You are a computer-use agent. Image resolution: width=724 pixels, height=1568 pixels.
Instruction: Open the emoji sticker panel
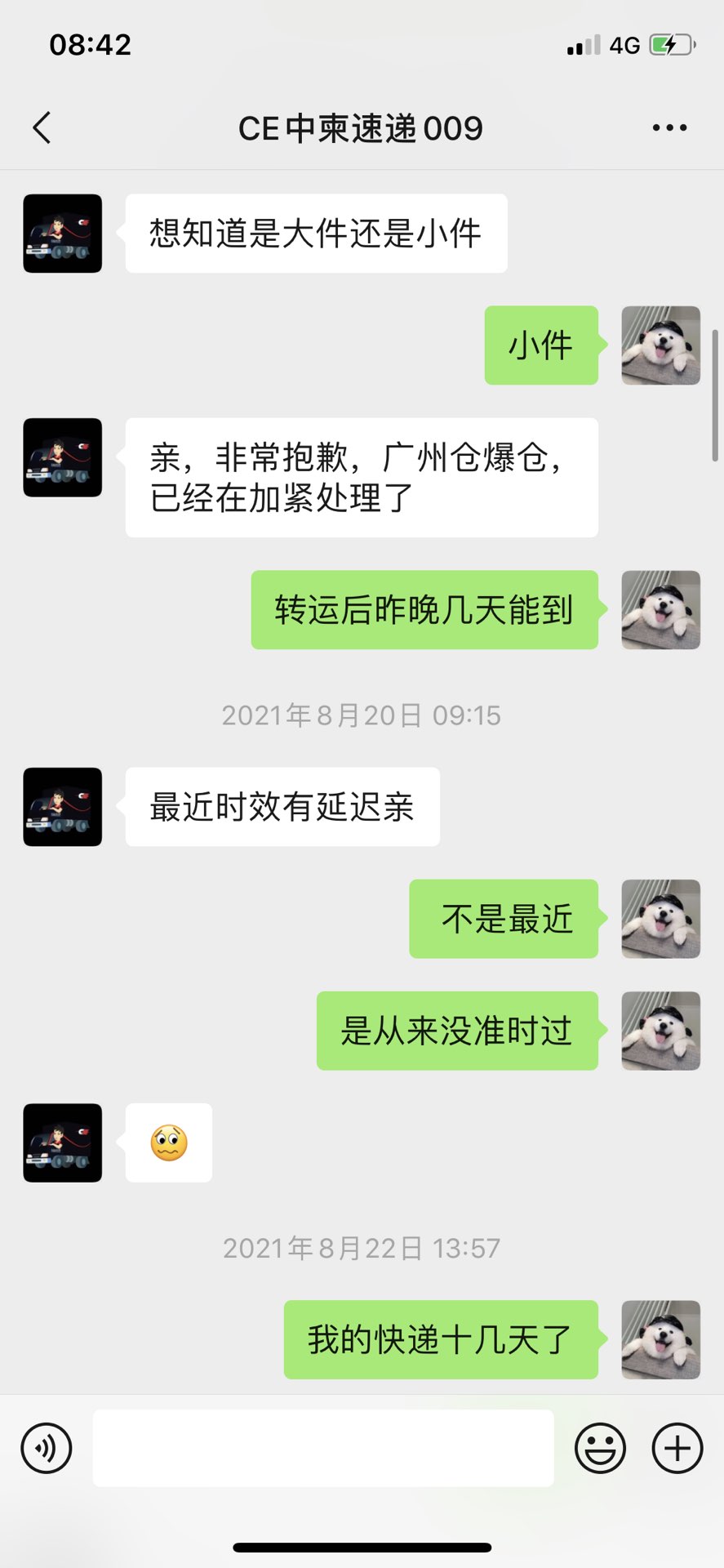click(600, 1448)
